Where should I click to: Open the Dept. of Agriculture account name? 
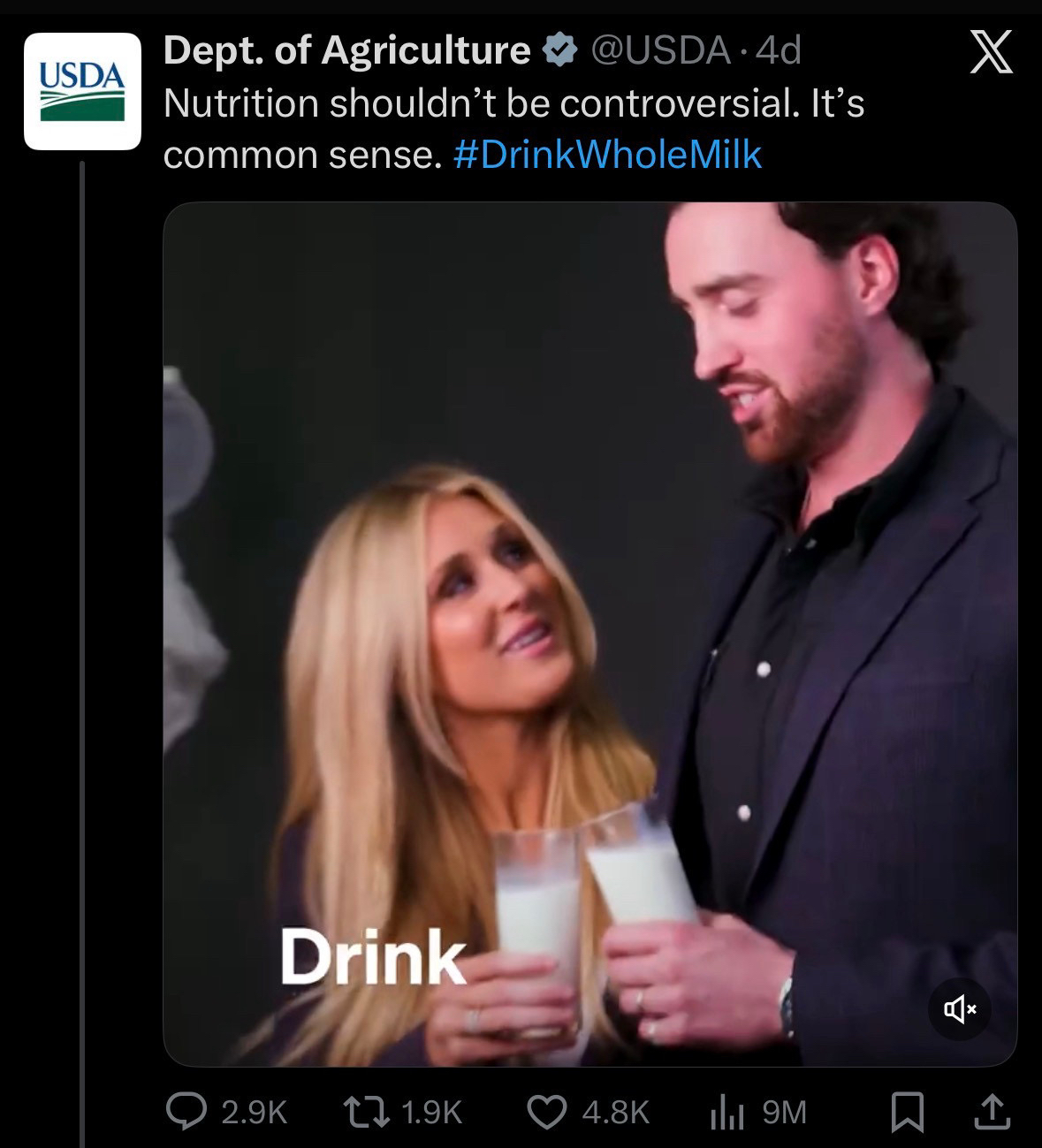click(x=346, y=50)
